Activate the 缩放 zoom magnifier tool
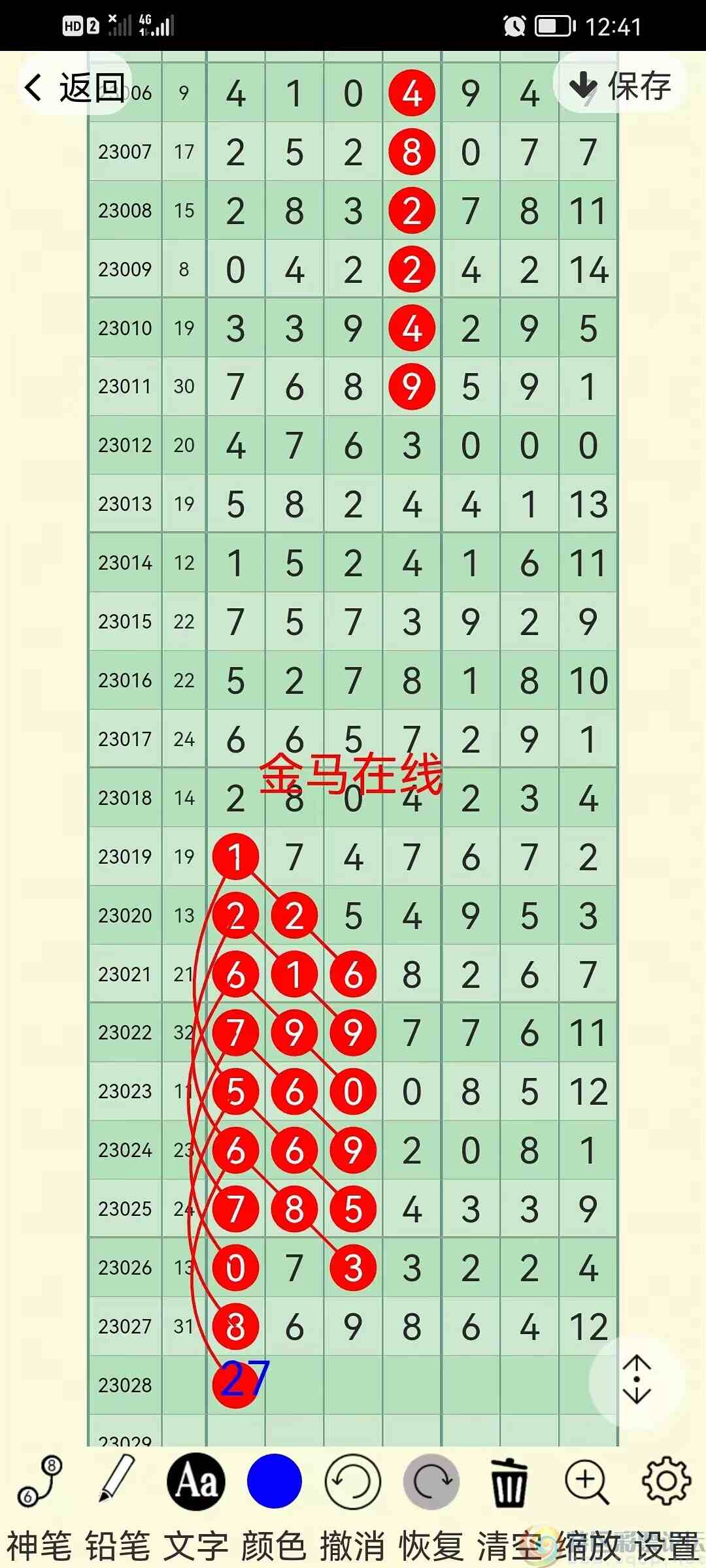 click(586, 1483)
